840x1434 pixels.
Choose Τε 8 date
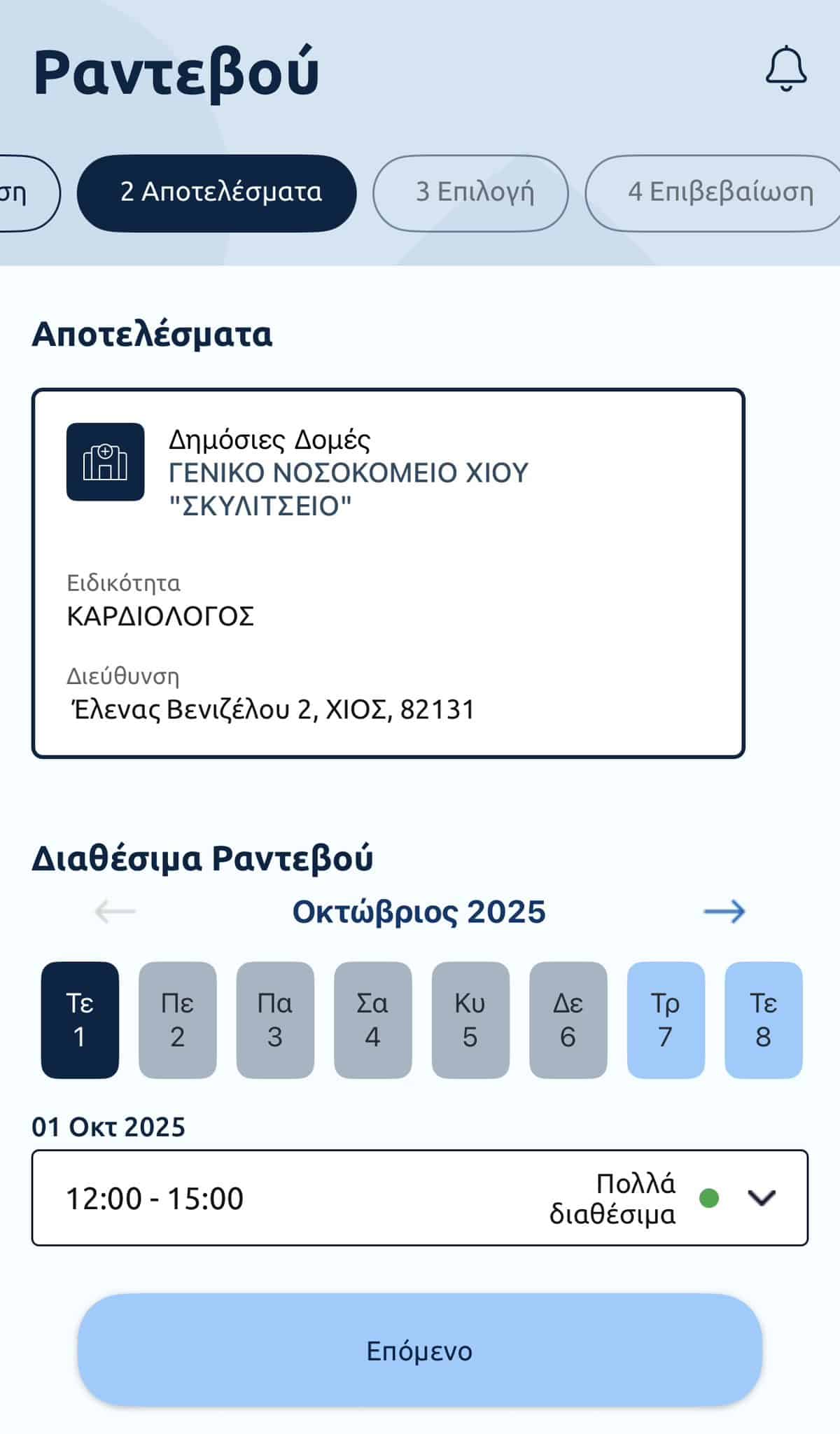click(x=763, y=1019)
